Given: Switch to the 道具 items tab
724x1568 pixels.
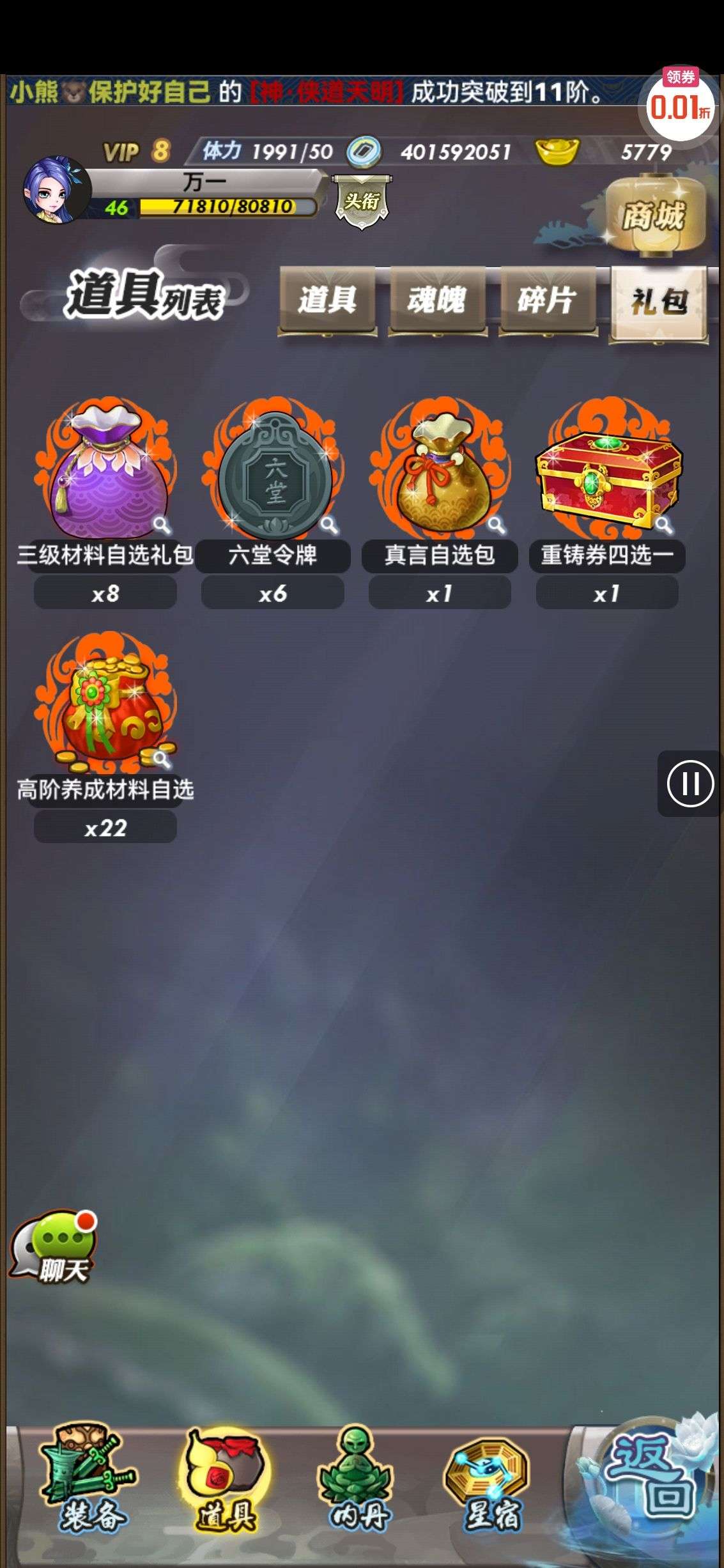Looking at the screenshot, I should (x=327, y=300).
